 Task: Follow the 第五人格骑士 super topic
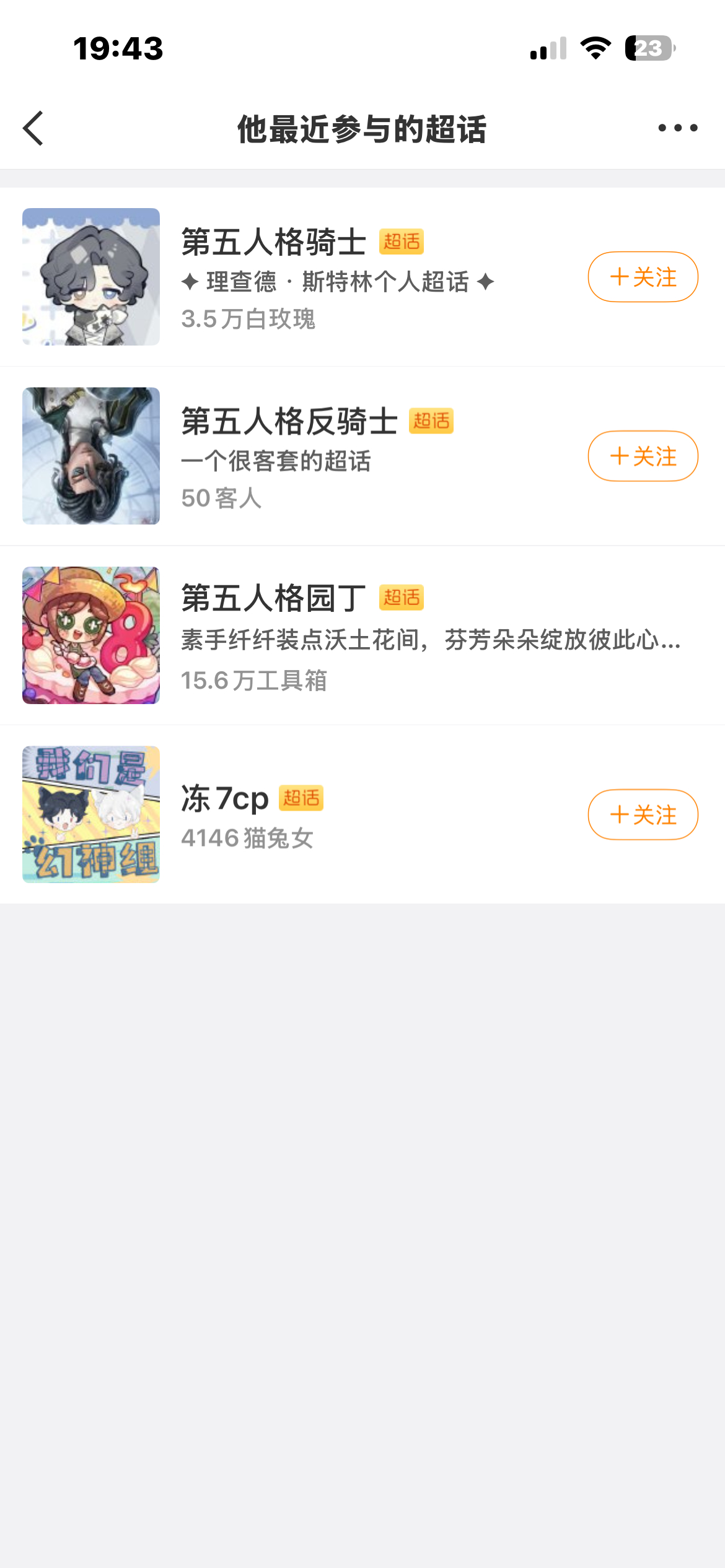point(643,277)
